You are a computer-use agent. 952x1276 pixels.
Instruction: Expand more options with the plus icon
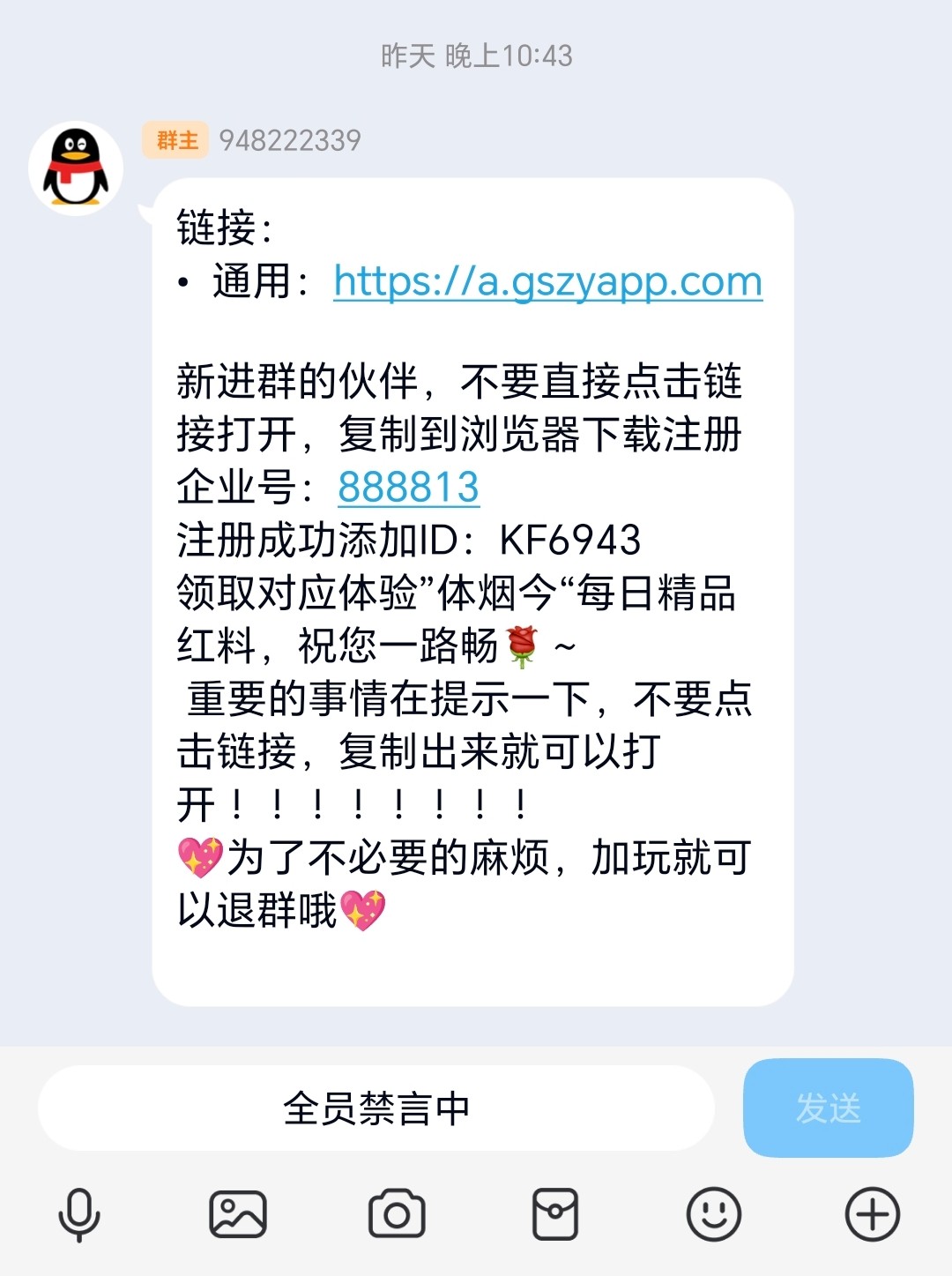point(872,1214)
